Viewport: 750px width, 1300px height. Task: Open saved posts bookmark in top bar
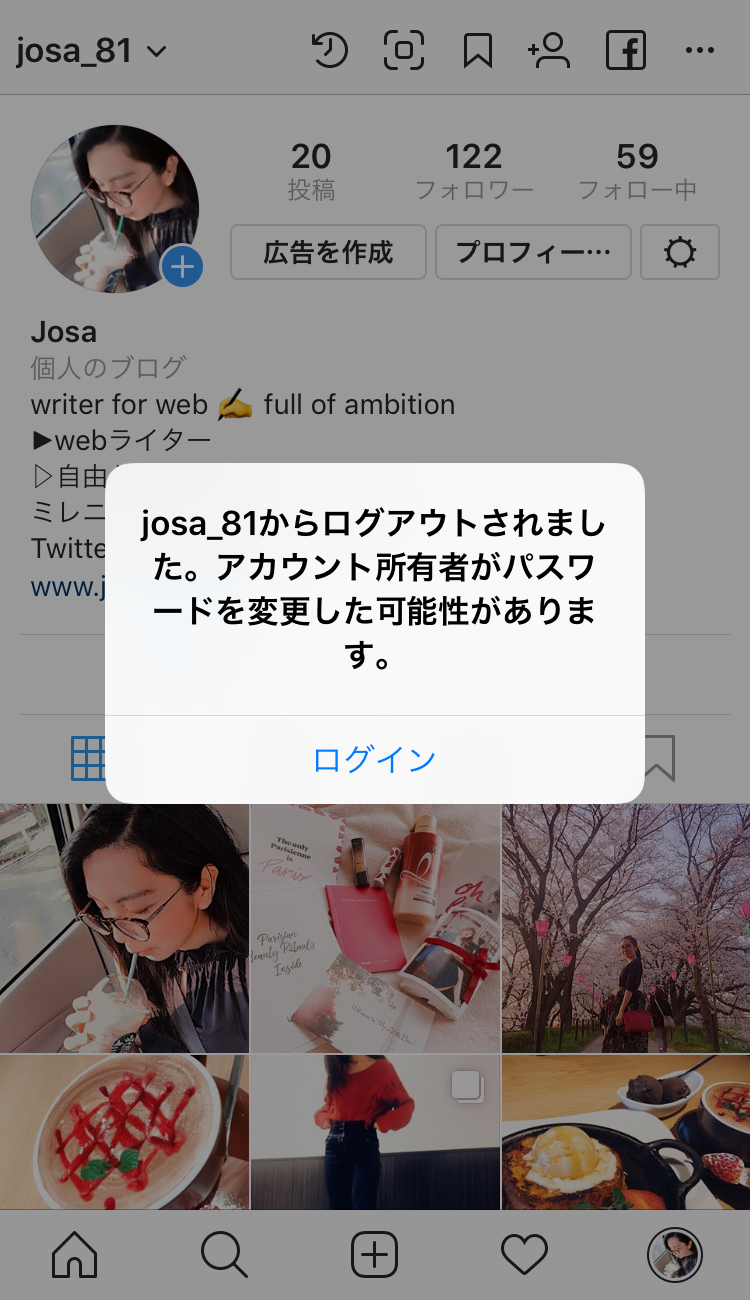(478, 50)
